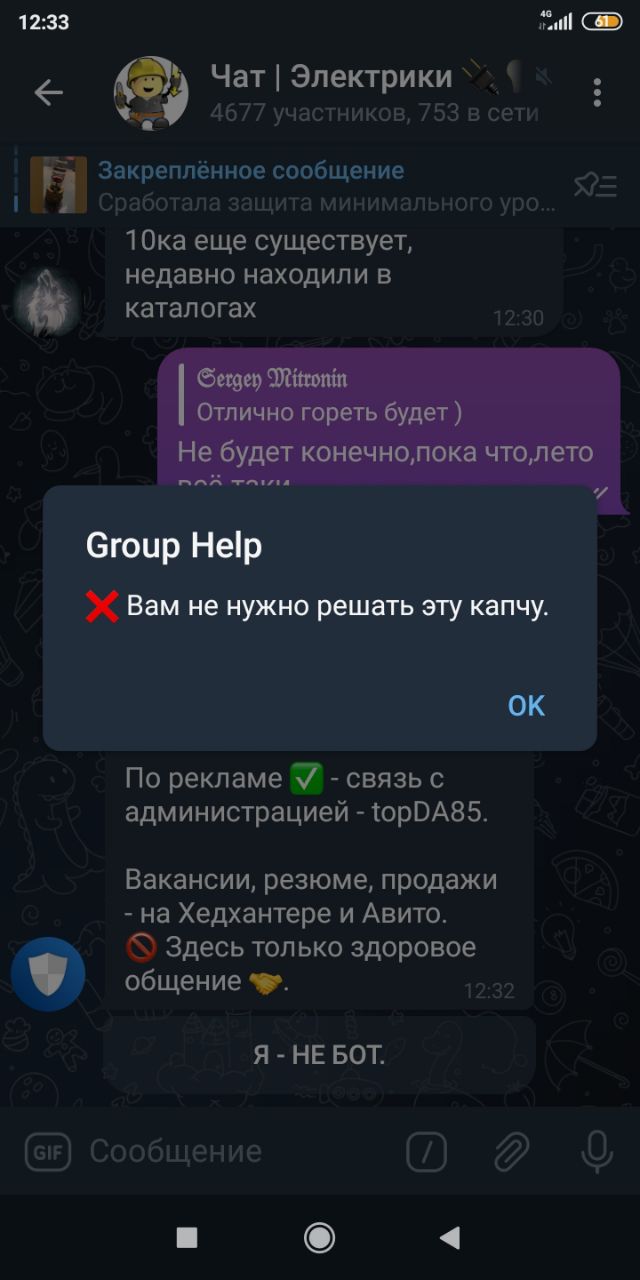Open the pinned message banner
Screen dimensions: 640x1280
tap(290, 186)
